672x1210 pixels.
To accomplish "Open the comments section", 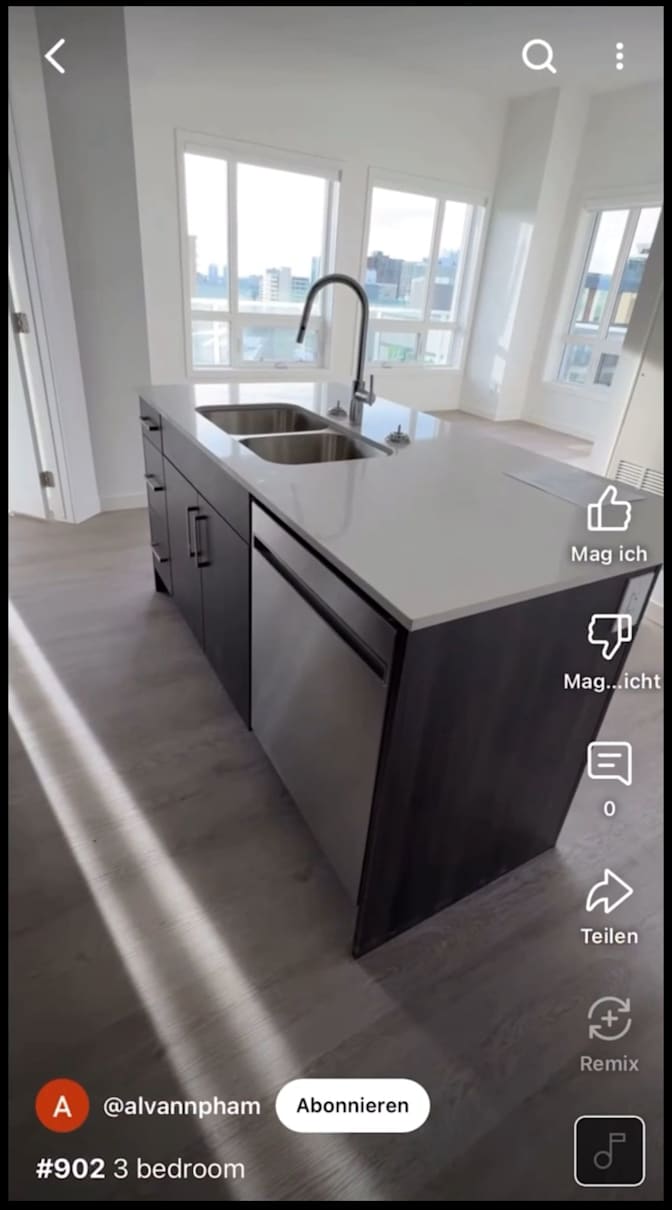I will coord(609,765).
